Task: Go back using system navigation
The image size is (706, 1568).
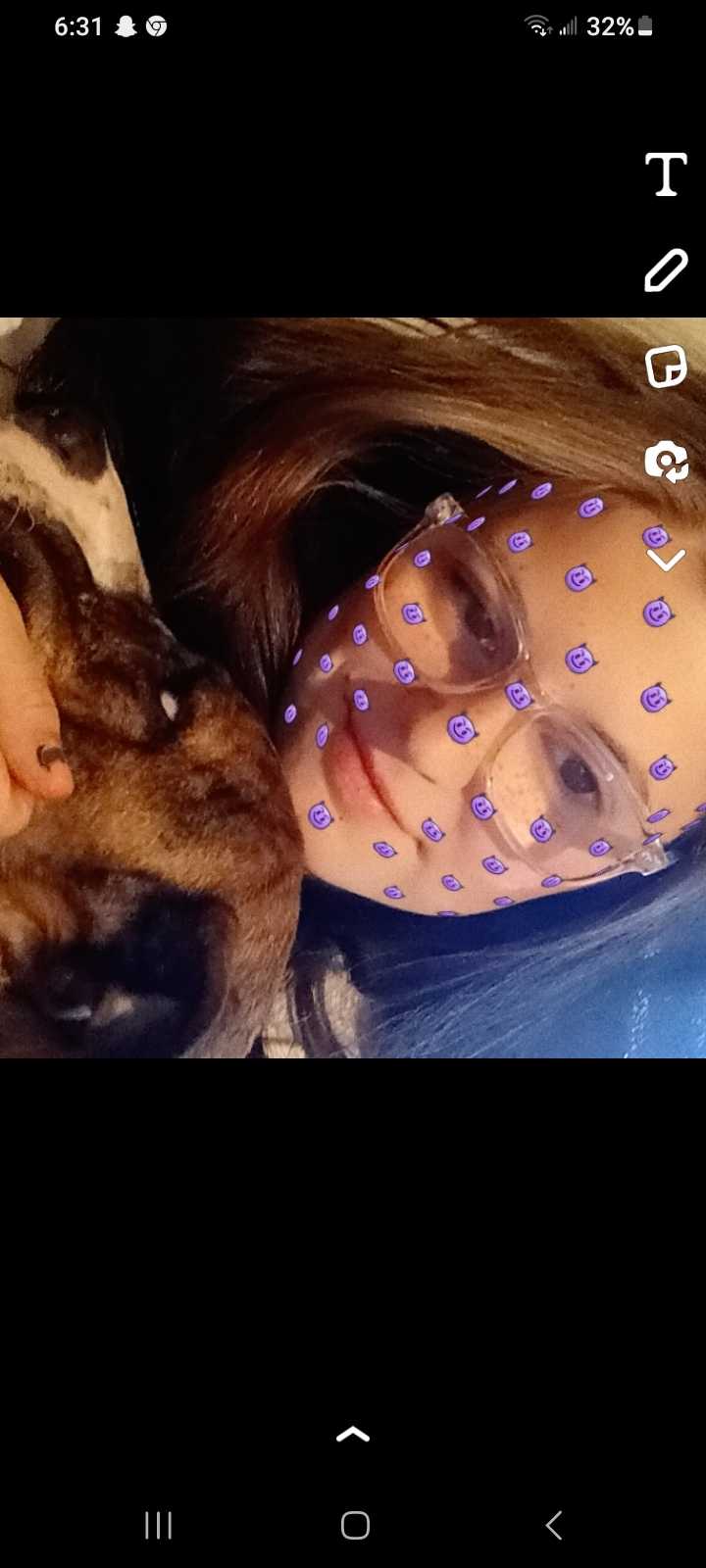Action: coord(554,1525)
